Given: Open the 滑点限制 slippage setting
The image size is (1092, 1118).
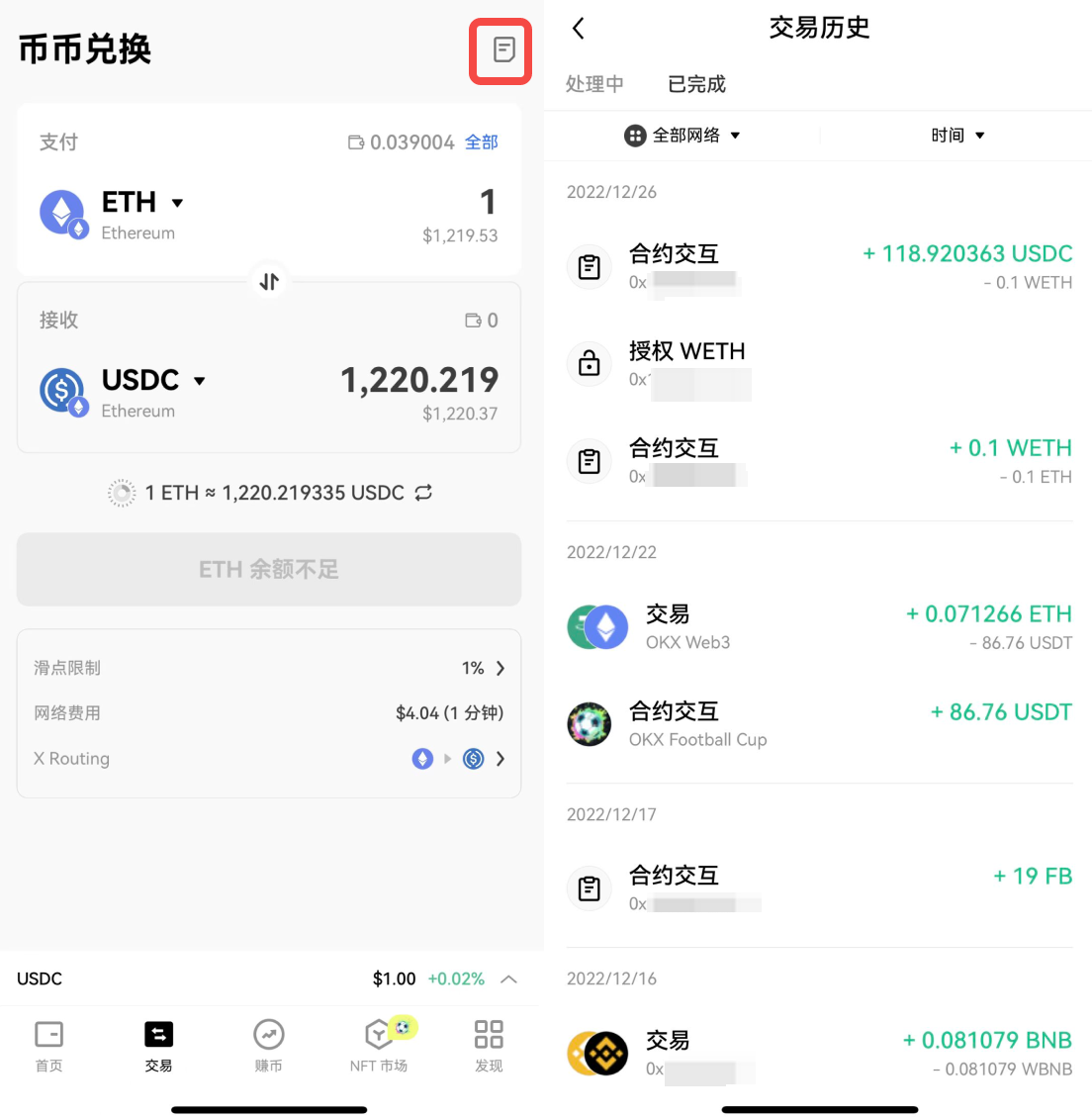Looking at the screenshot, I should pyautogui.click(x=269, y=668).
